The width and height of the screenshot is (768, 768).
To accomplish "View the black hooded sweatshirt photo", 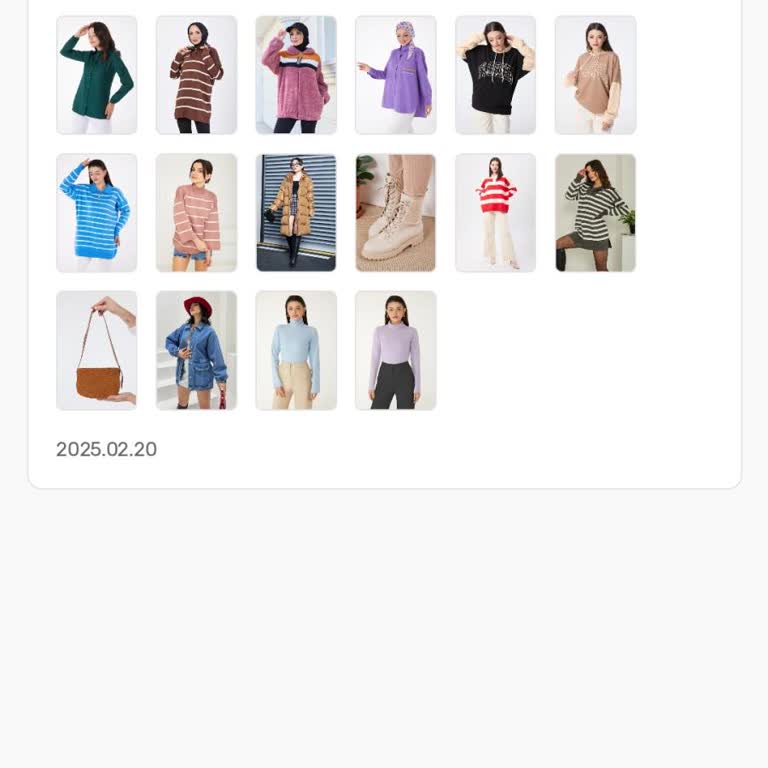I will coord(495,75).
